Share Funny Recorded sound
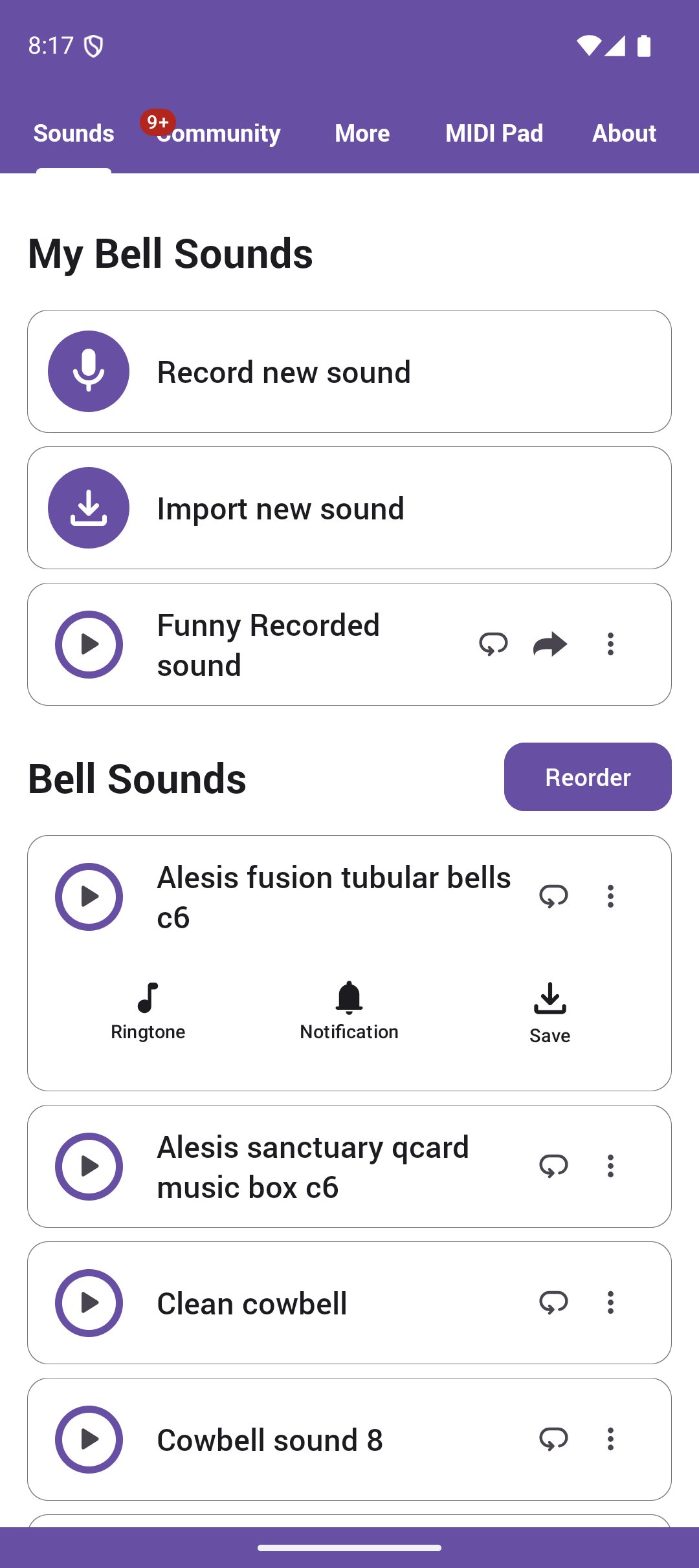The image size is (699, 1568). click(x=550, y=644)
